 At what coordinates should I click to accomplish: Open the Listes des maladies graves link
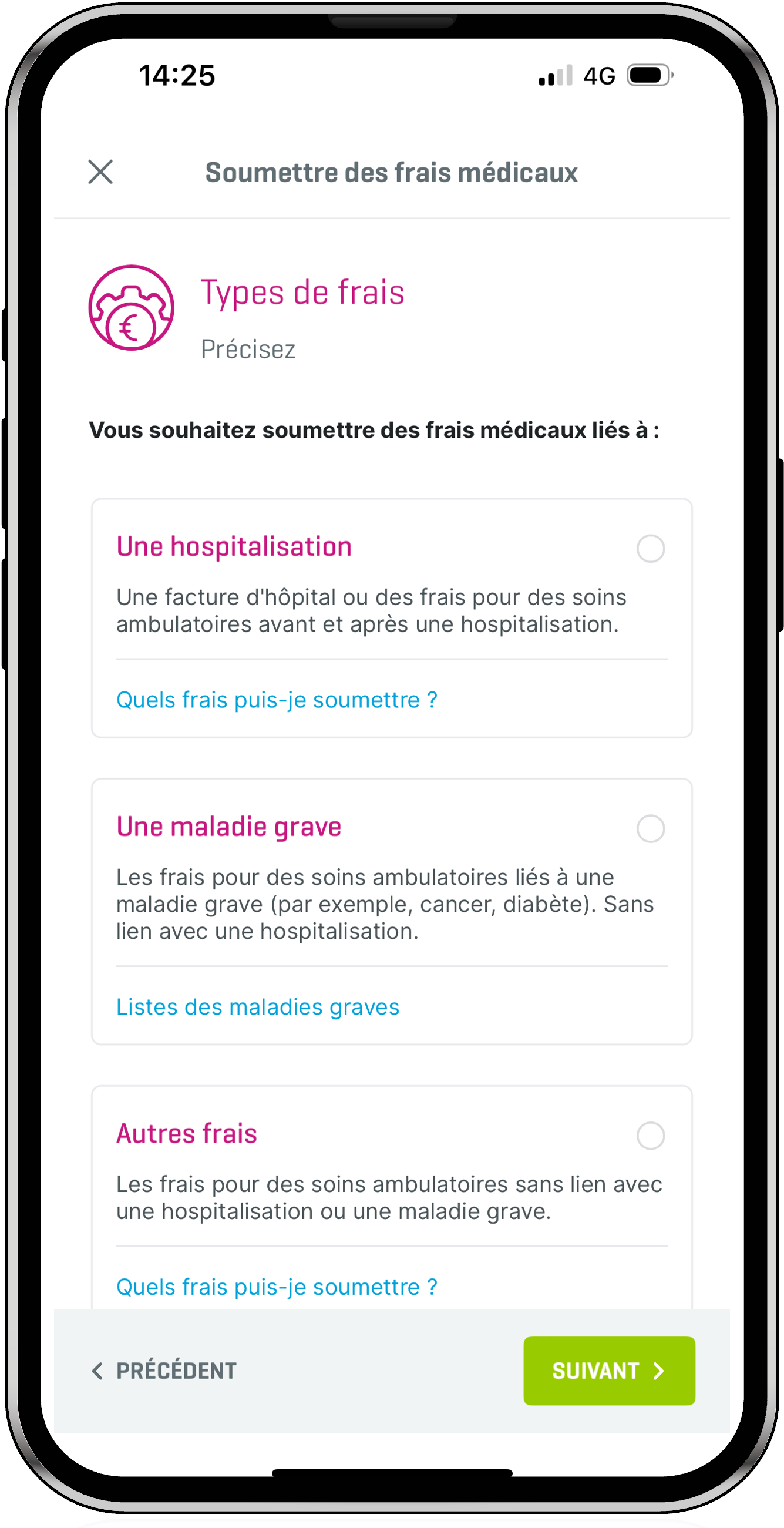(257, 1006)
